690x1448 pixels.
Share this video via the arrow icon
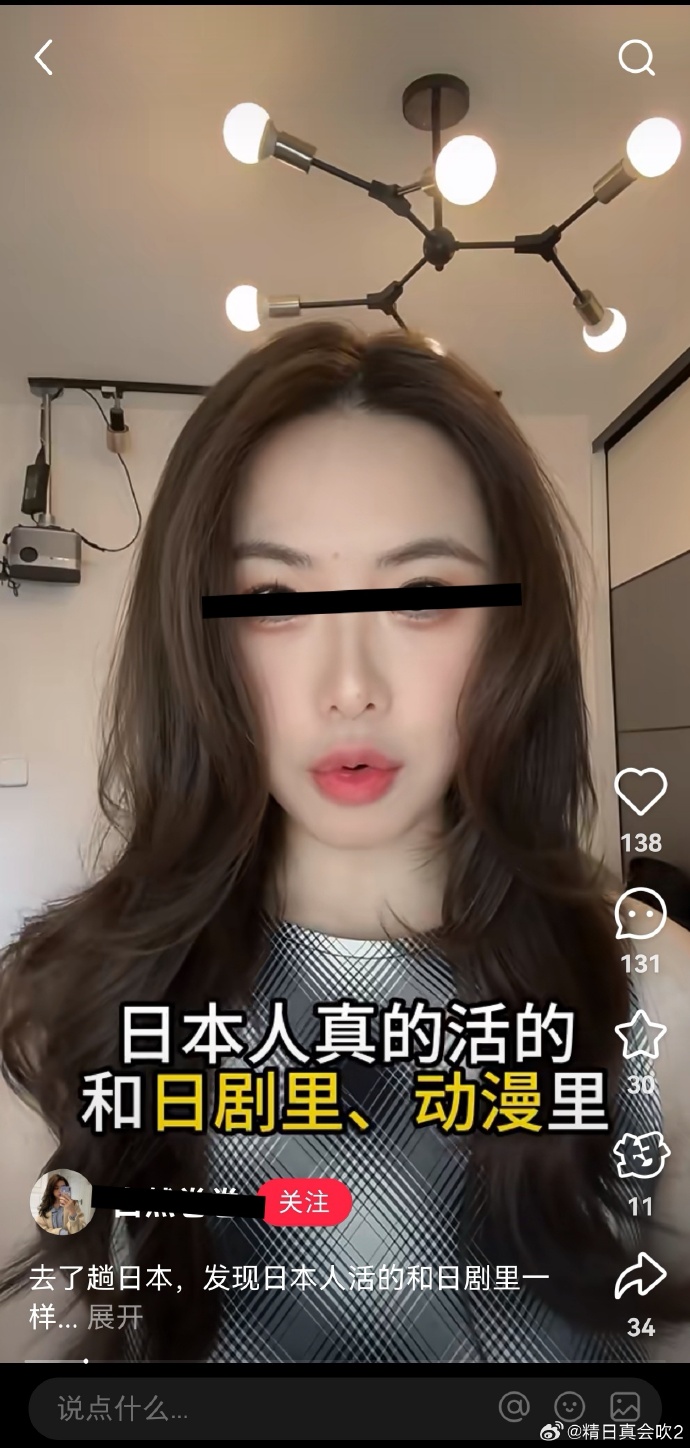tap(640, 1277)
